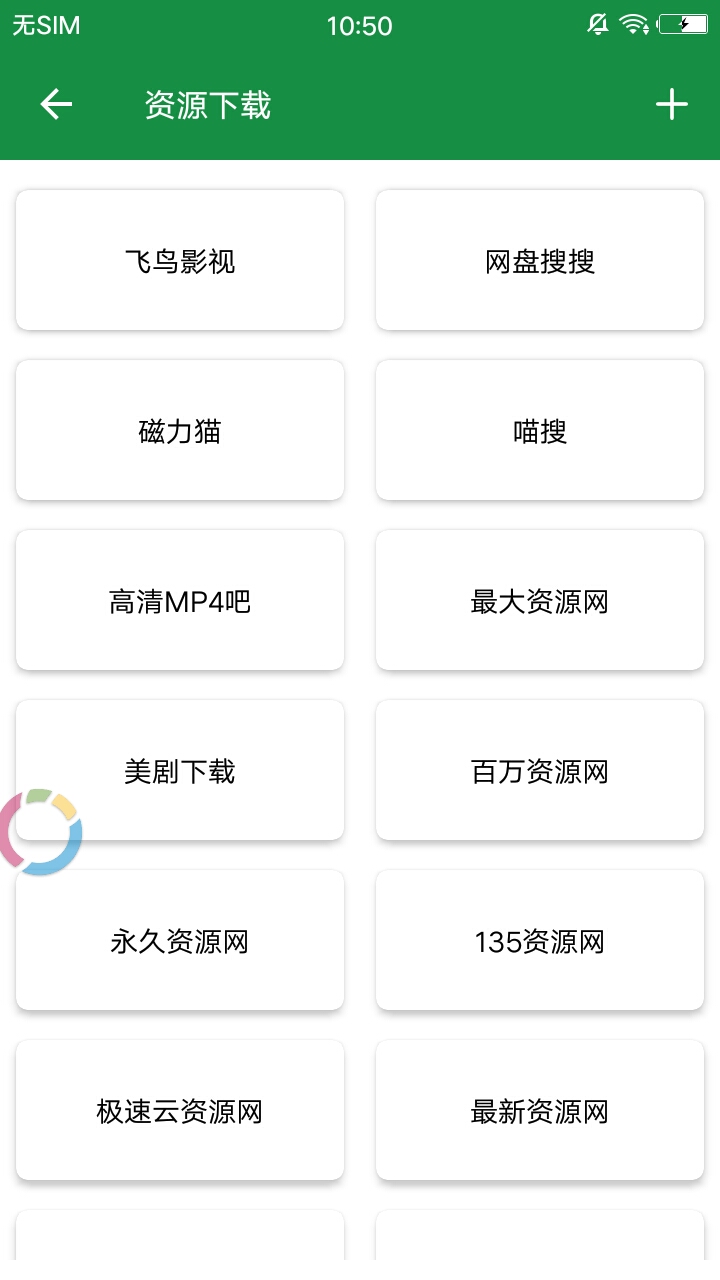Select 百万资源网

(540, 770)
